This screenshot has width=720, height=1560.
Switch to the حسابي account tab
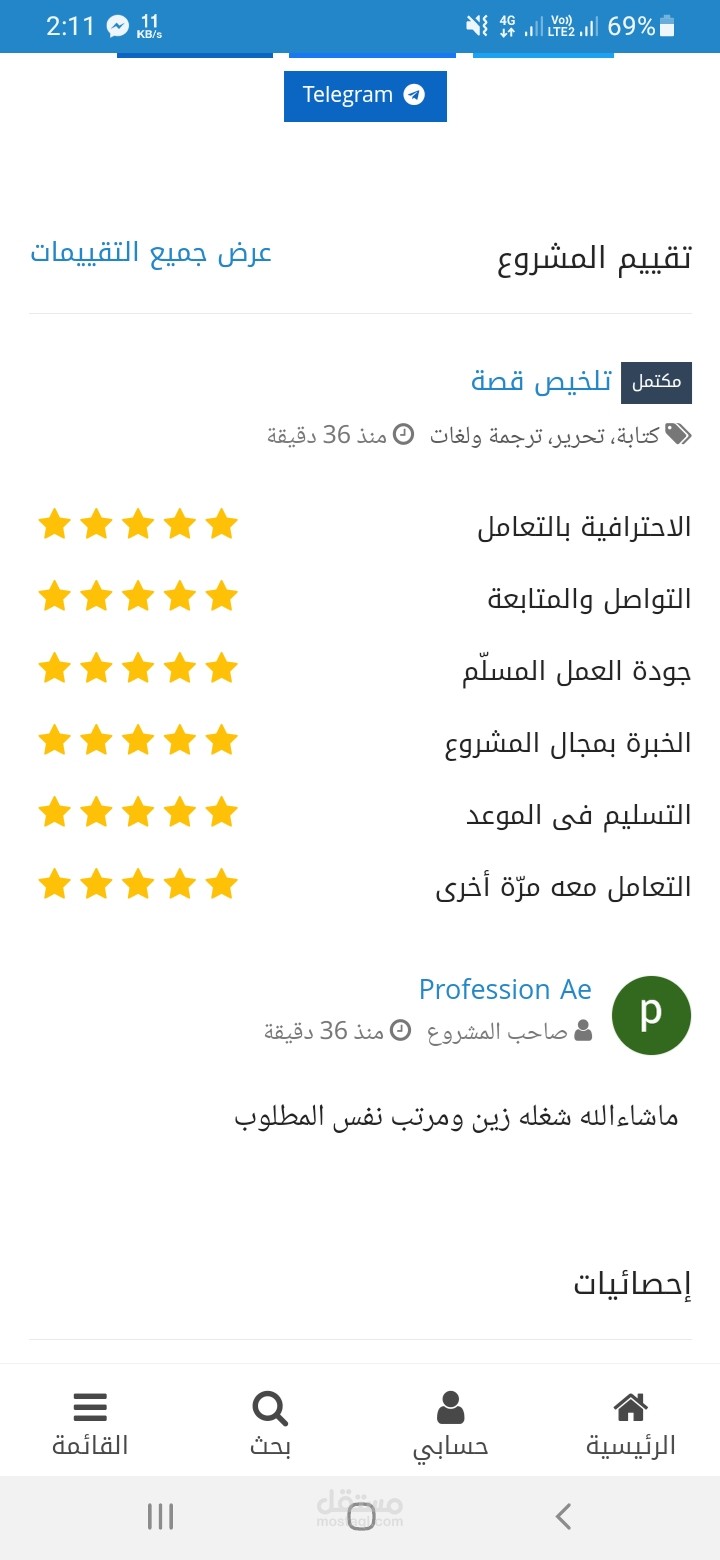451,1424
